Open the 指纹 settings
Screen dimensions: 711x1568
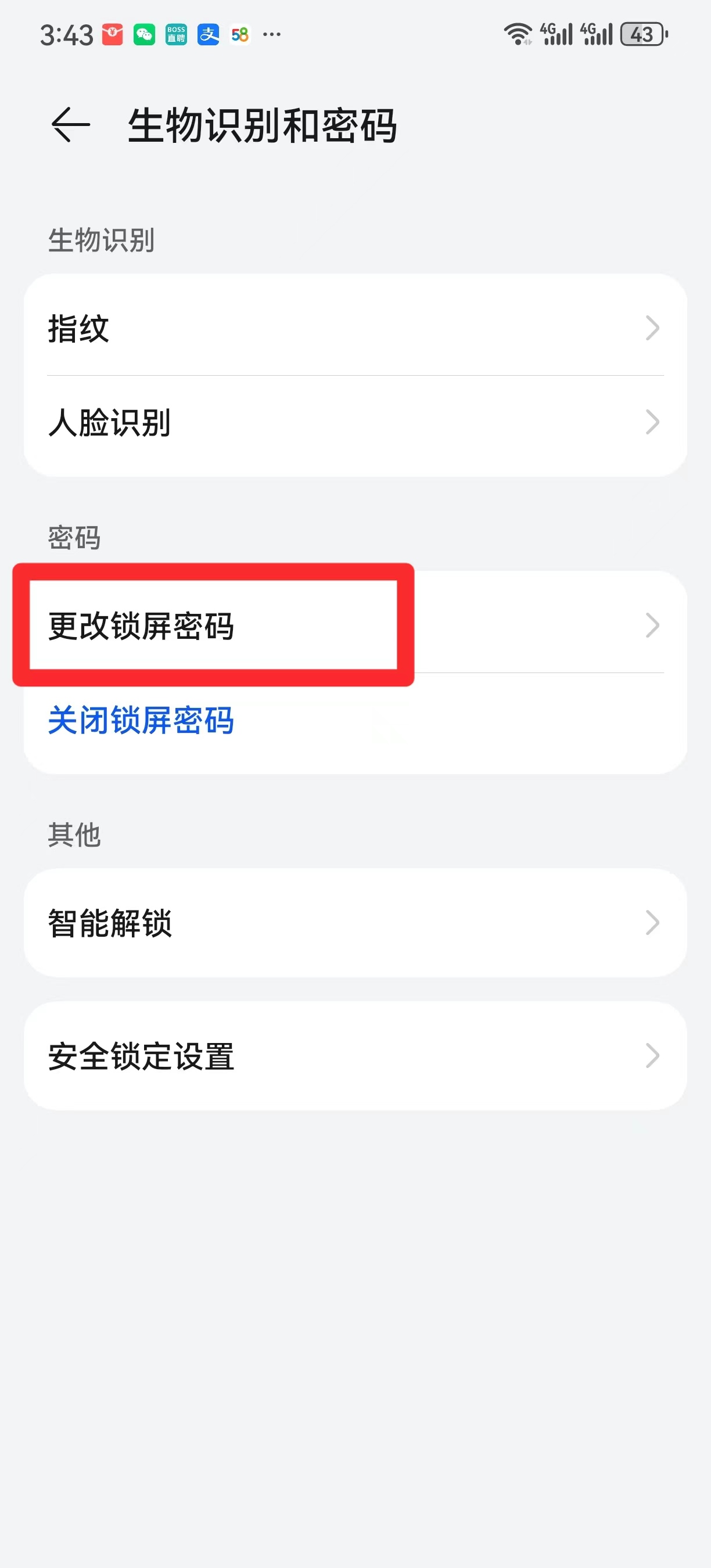click(x=355, y=328)
